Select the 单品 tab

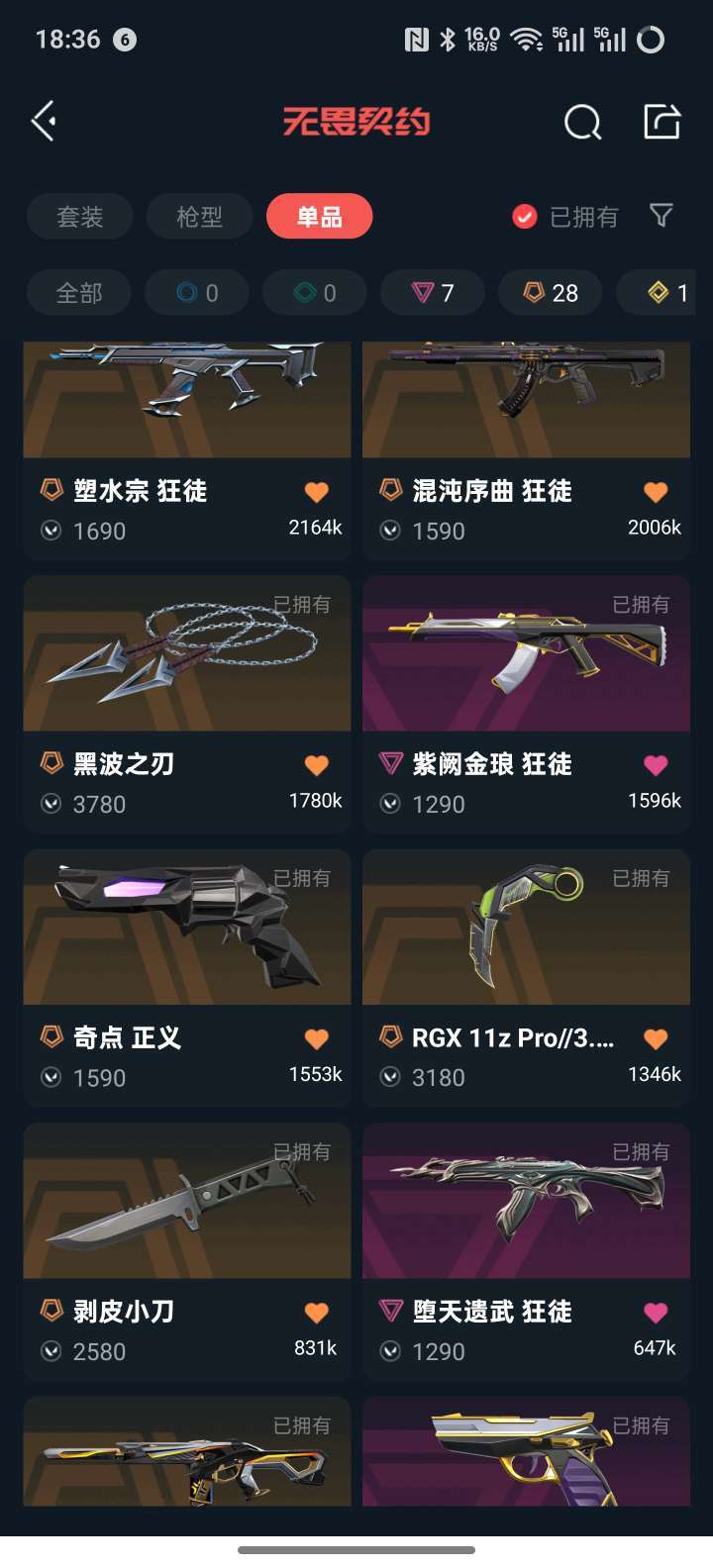319,217
